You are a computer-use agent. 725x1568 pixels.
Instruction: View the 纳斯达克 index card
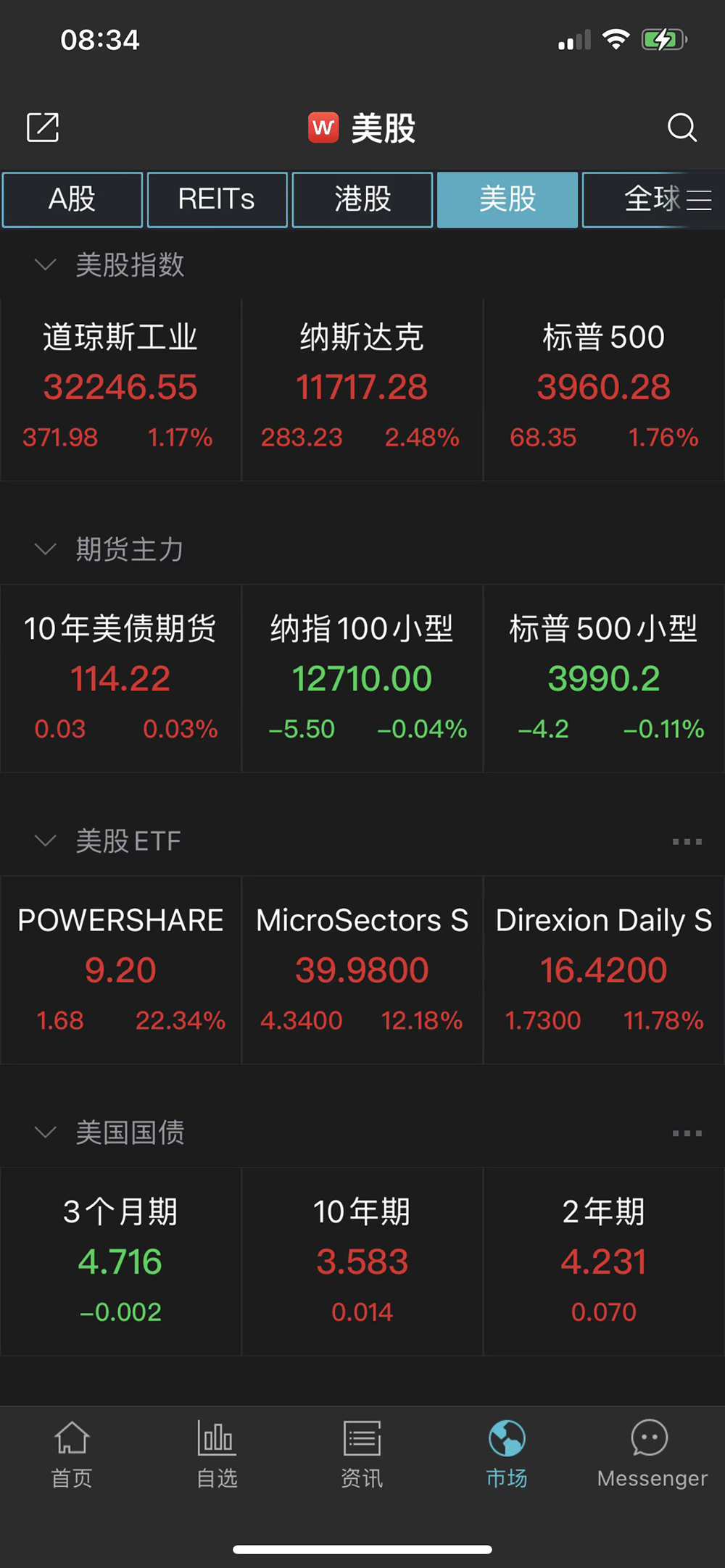tap(362, 390)
